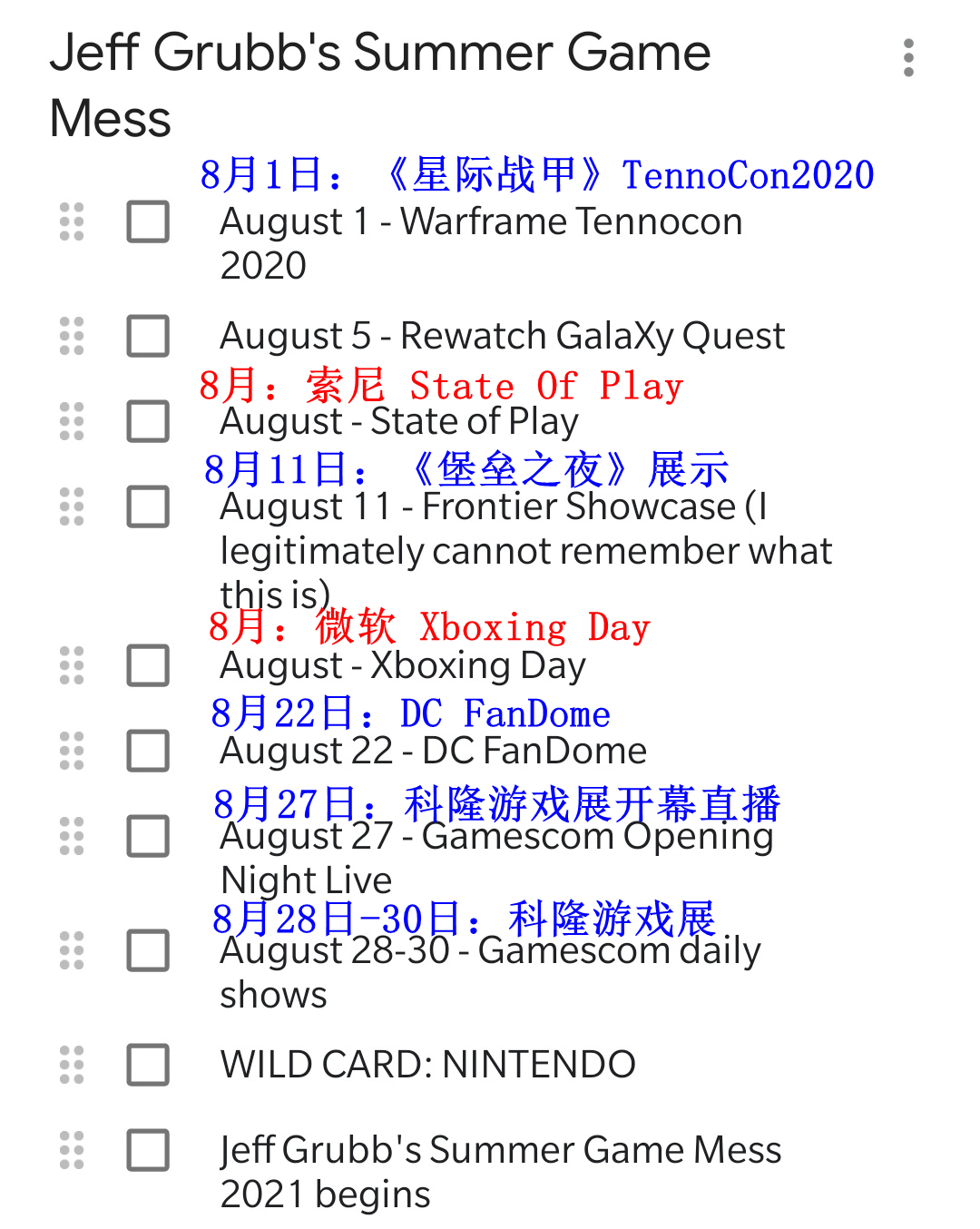Open the three-dot overflow menu

pos(908,58)
